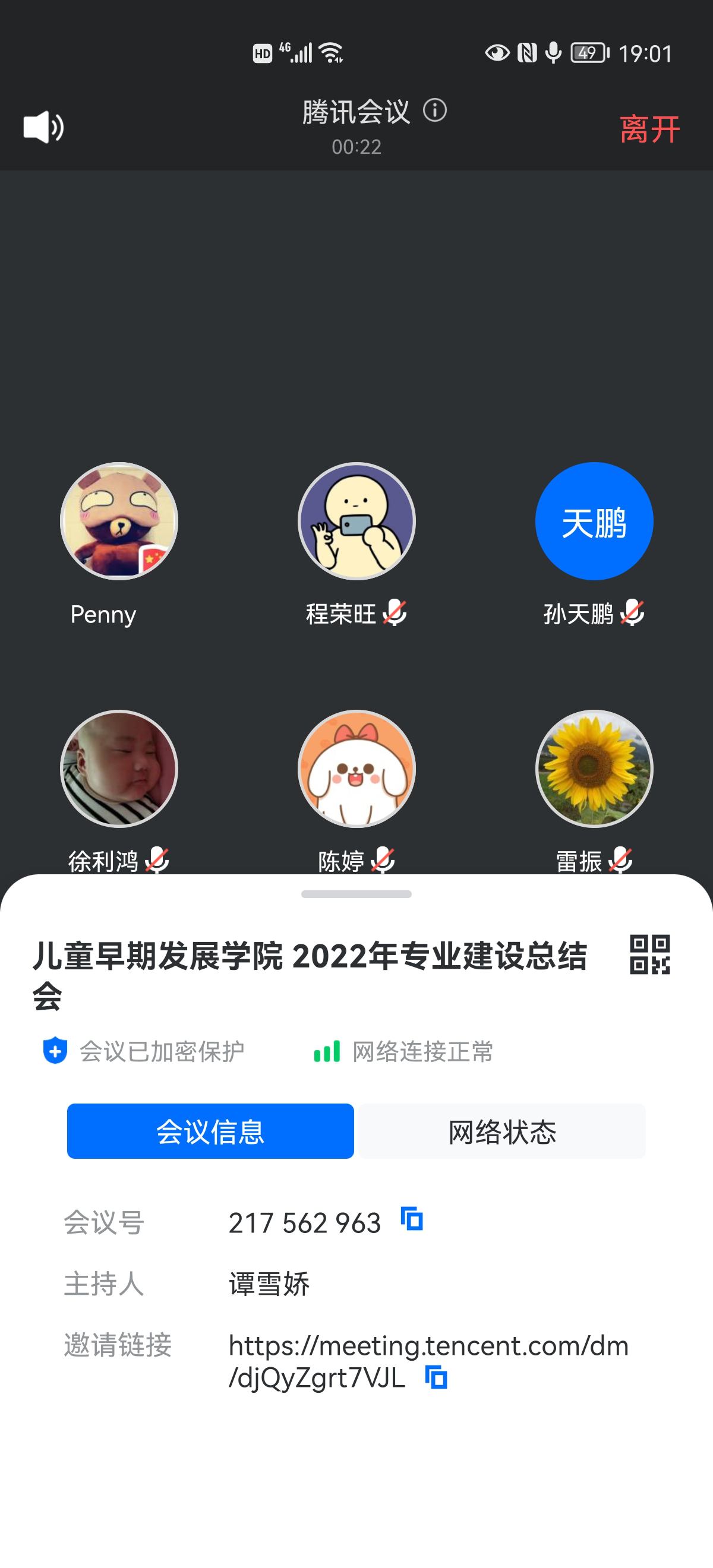Copy the meeting invitation link
The image size is (713, 1568).
click(436, 1377)
